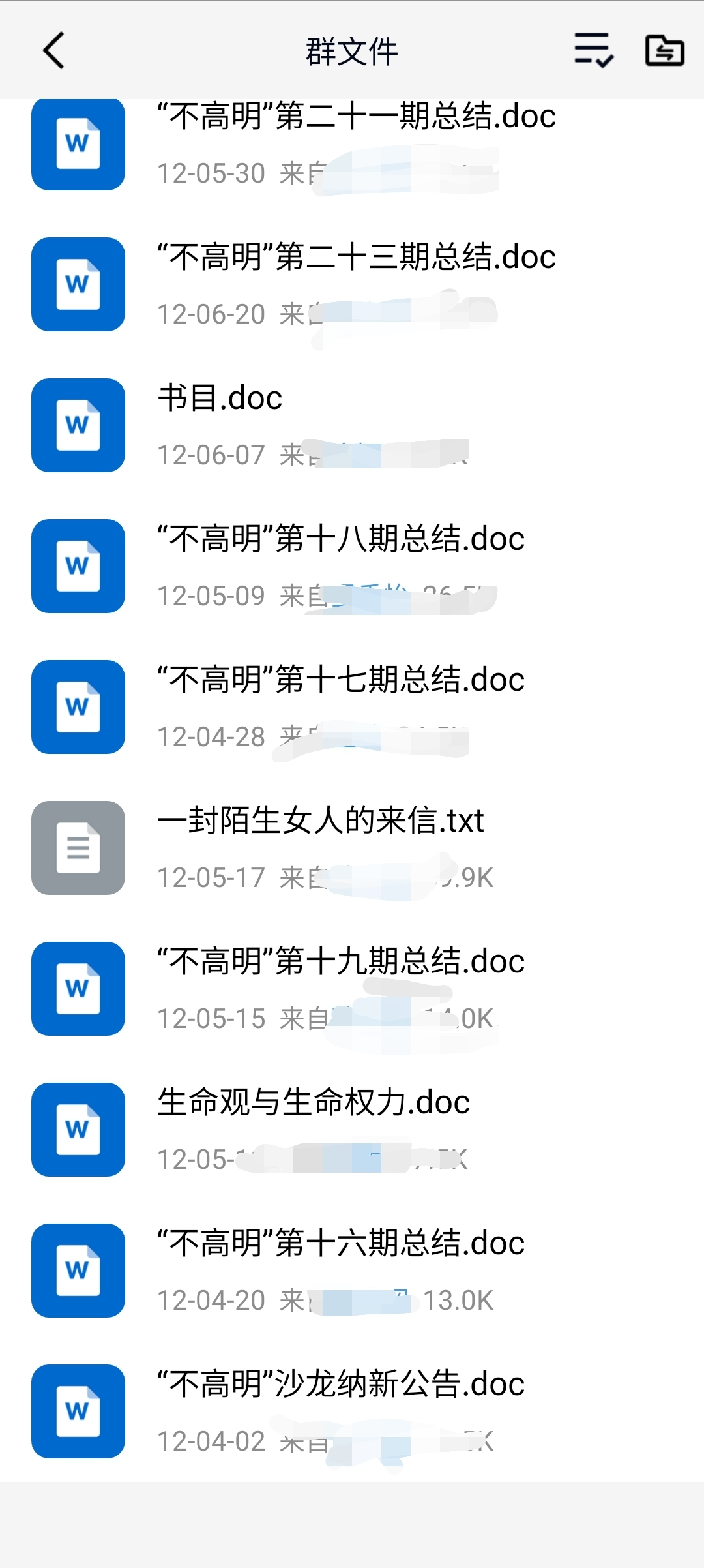Go back from the 群文件 page
The width and height of the screenshot is (704, 1568).
pos(54,50)
